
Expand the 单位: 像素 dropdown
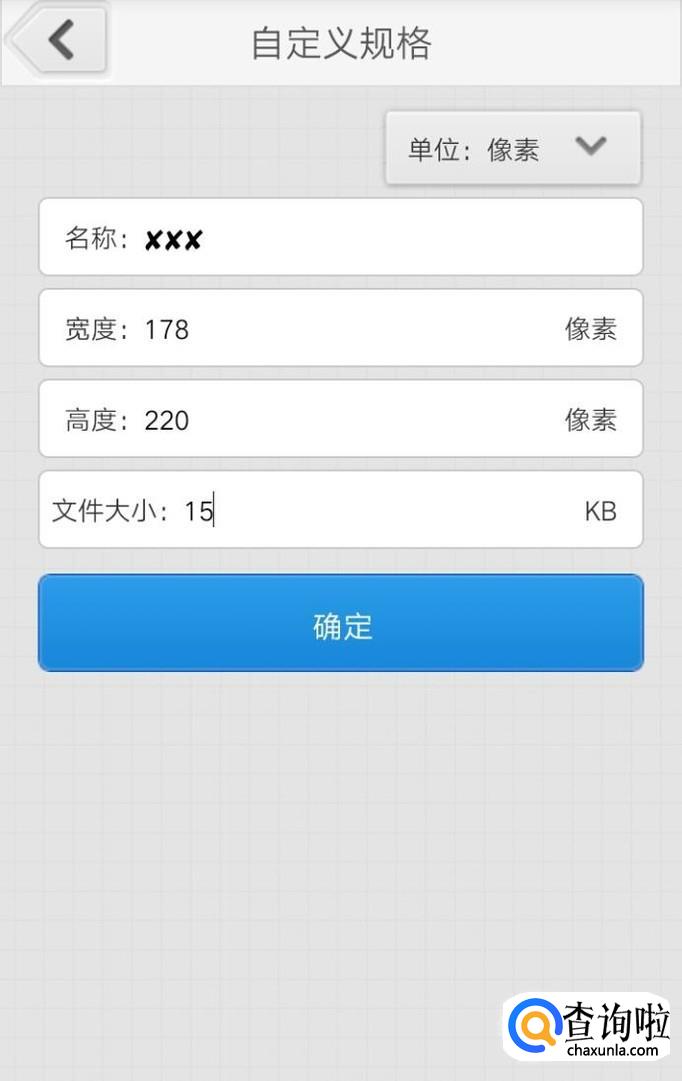coord(512,148)
